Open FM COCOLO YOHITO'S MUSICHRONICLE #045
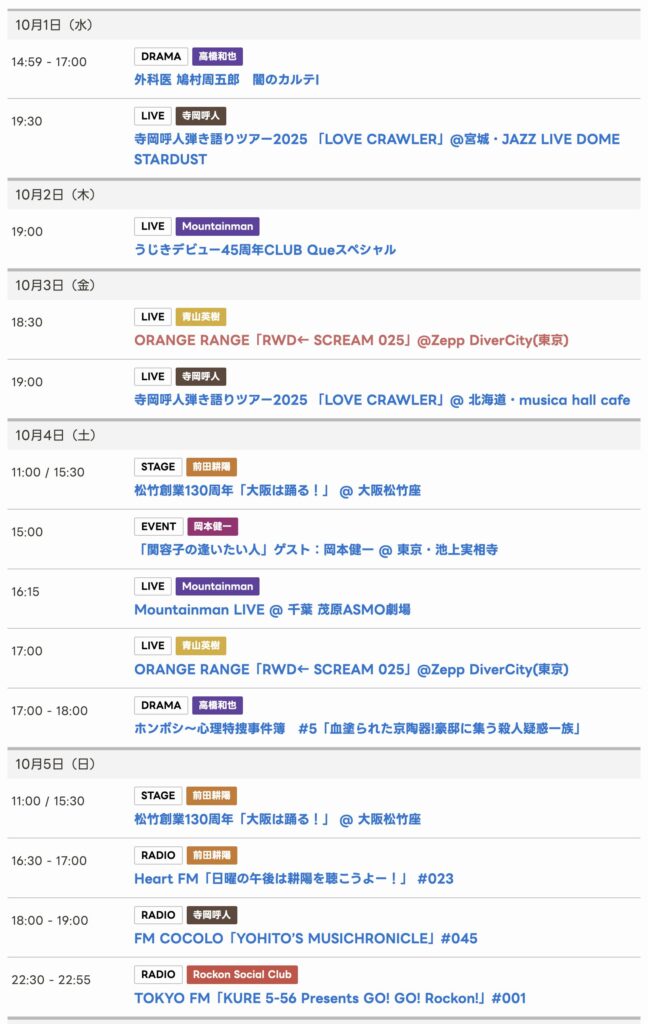Viewport: 648px width, 1024px height. click(305, 939)
